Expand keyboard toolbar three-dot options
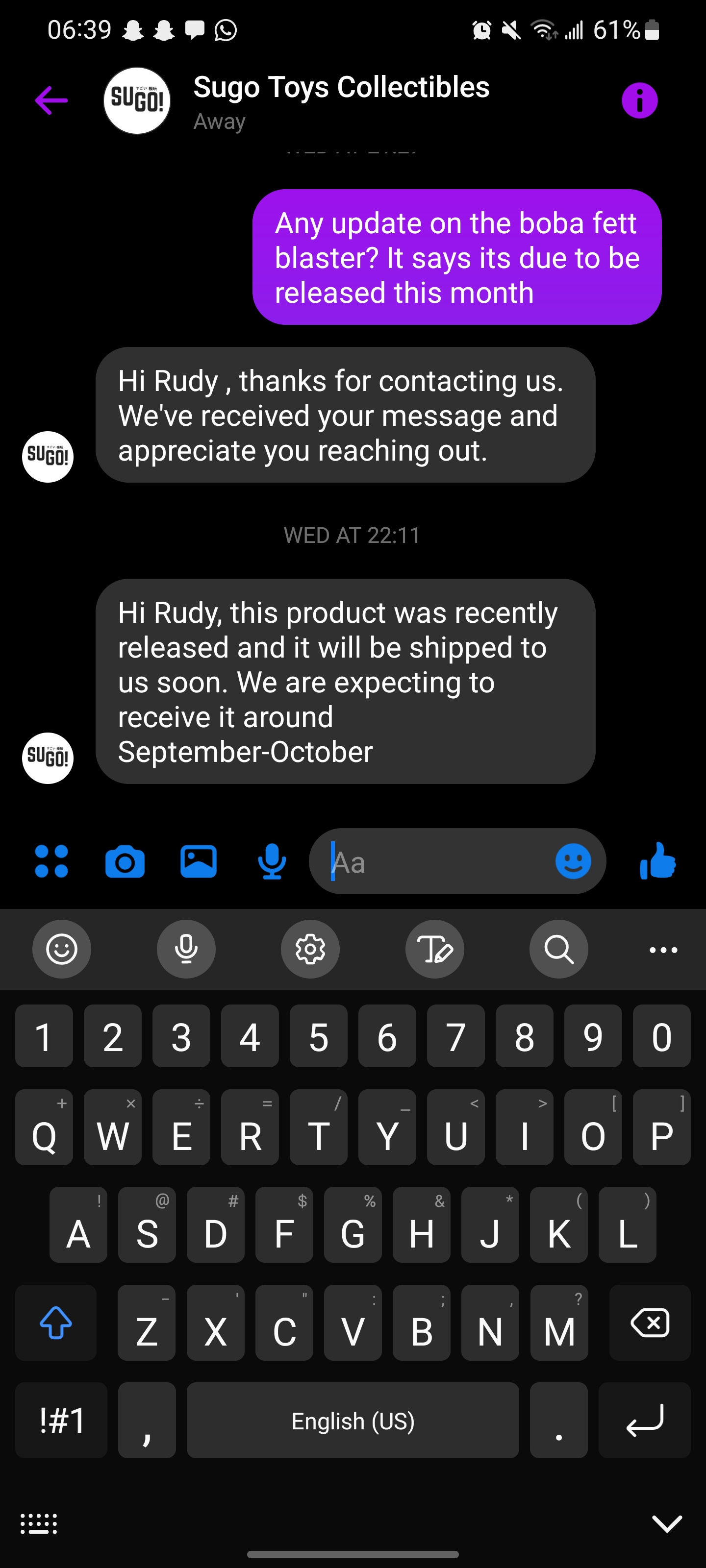The height and width of the screenshot is (1568, 706). pyautogui.click(x=663, y=950)
